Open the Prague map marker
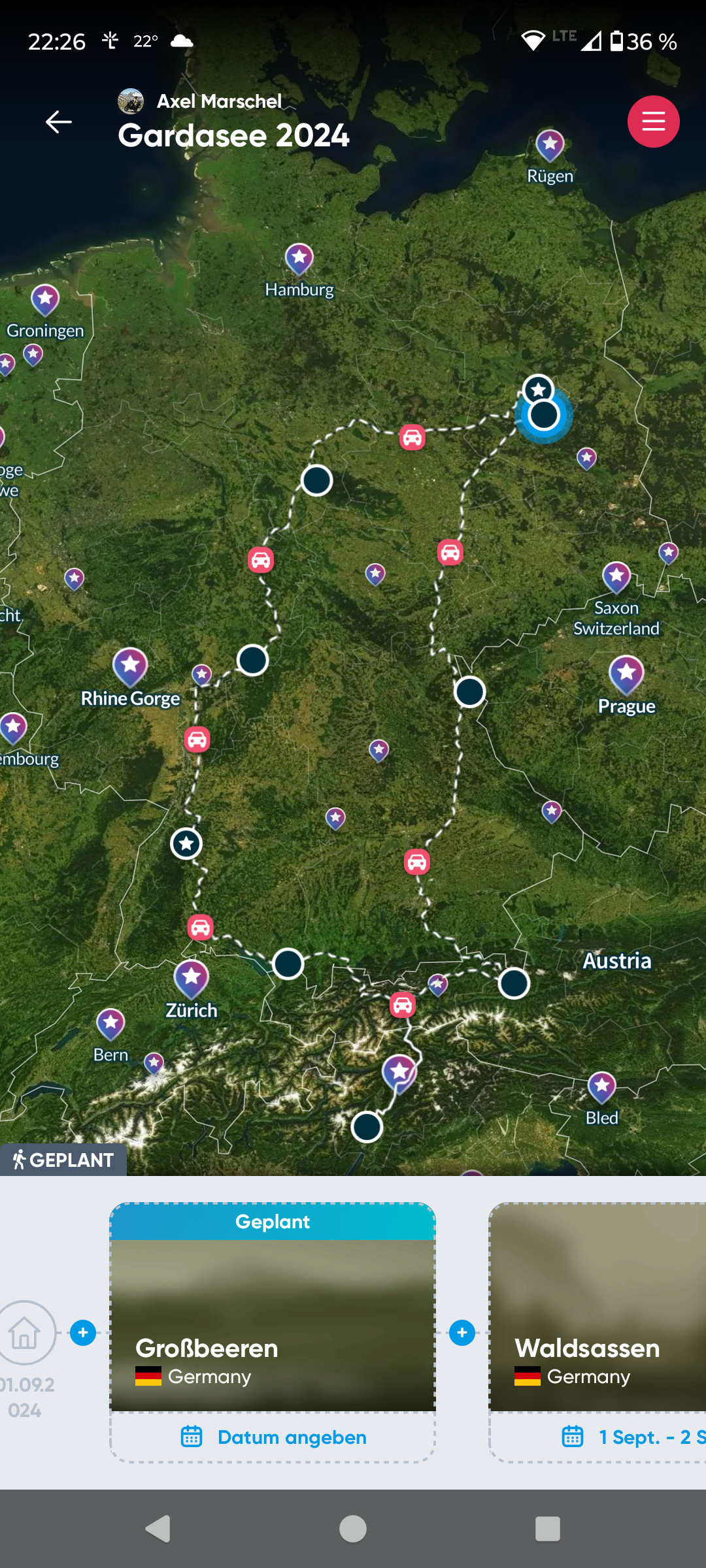The height and width of the screenshot is (1568, 706). [626, 674]
